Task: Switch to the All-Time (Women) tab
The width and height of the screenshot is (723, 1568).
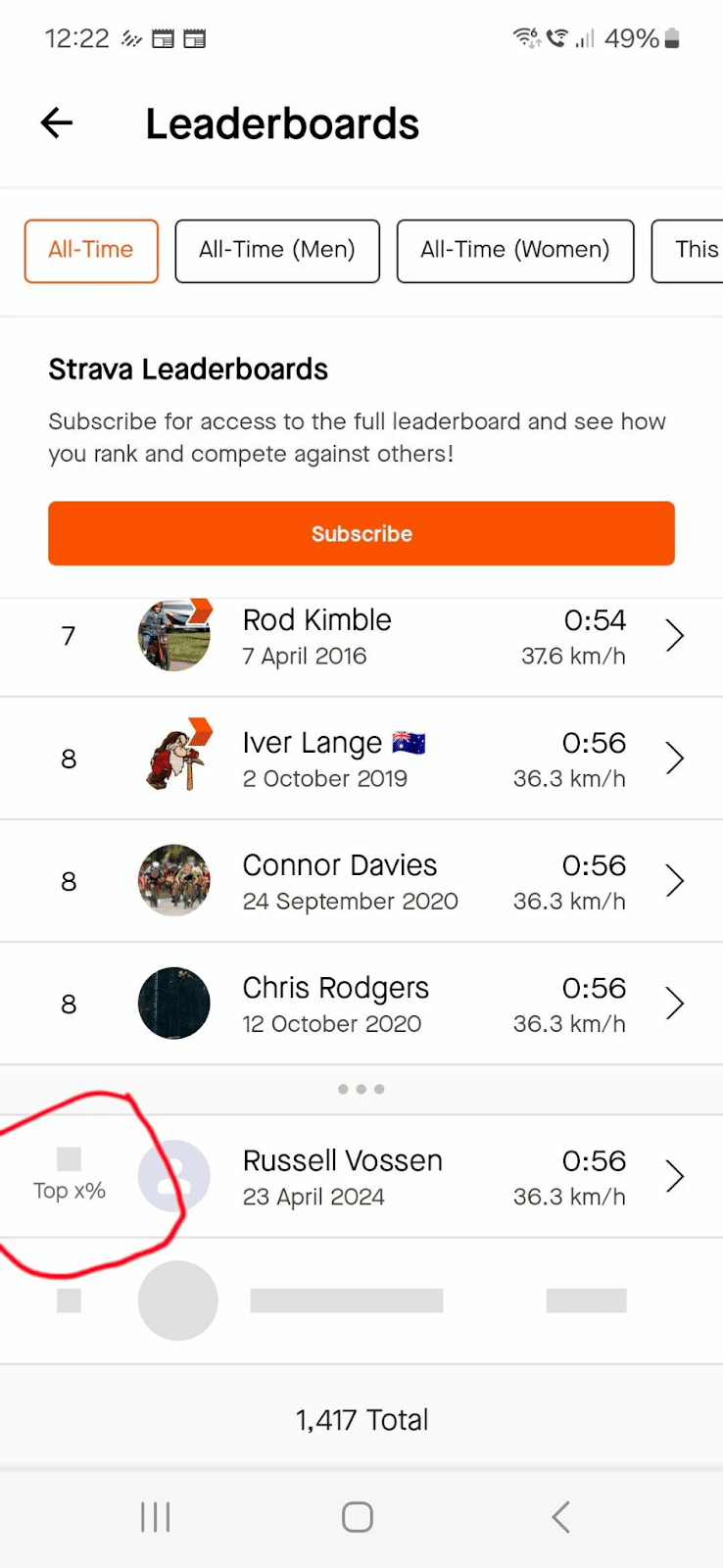Action: [514, 251]
